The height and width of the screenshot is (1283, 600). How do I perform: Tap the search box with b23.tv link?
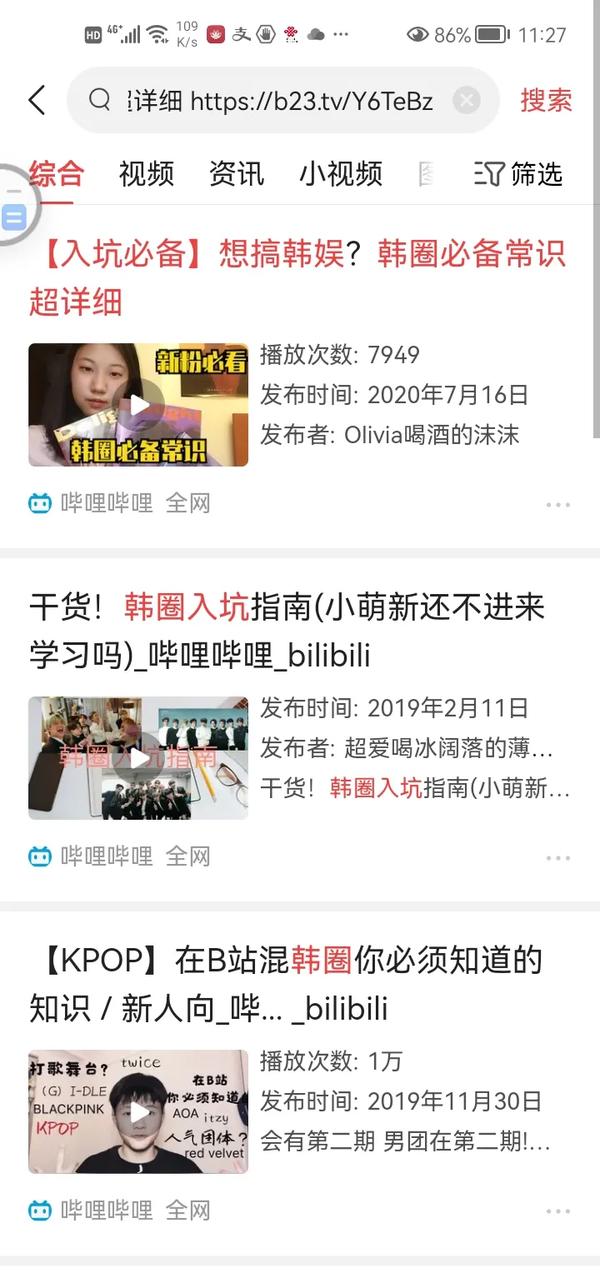point(280,100)
